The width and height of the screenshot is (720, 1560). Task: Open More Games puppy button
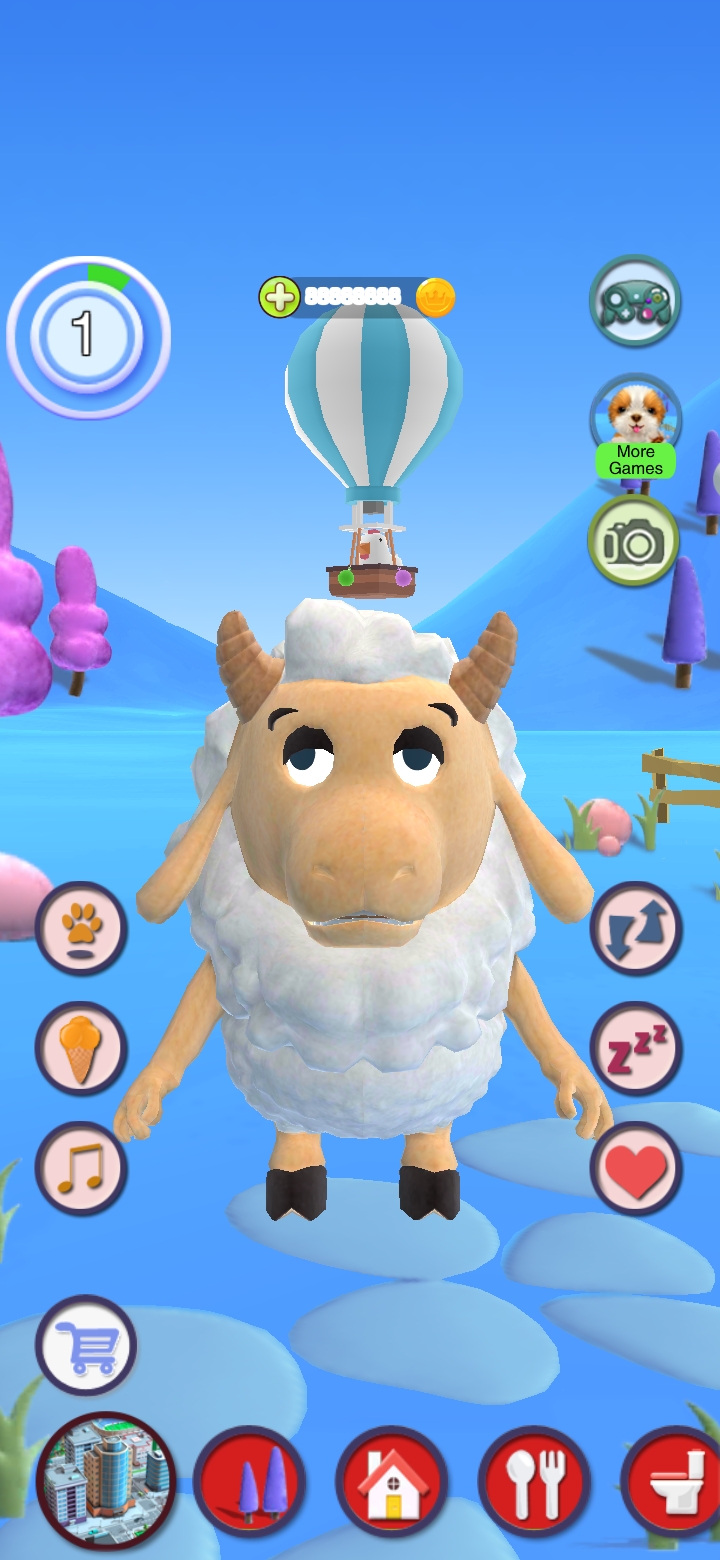coord(635,427)
